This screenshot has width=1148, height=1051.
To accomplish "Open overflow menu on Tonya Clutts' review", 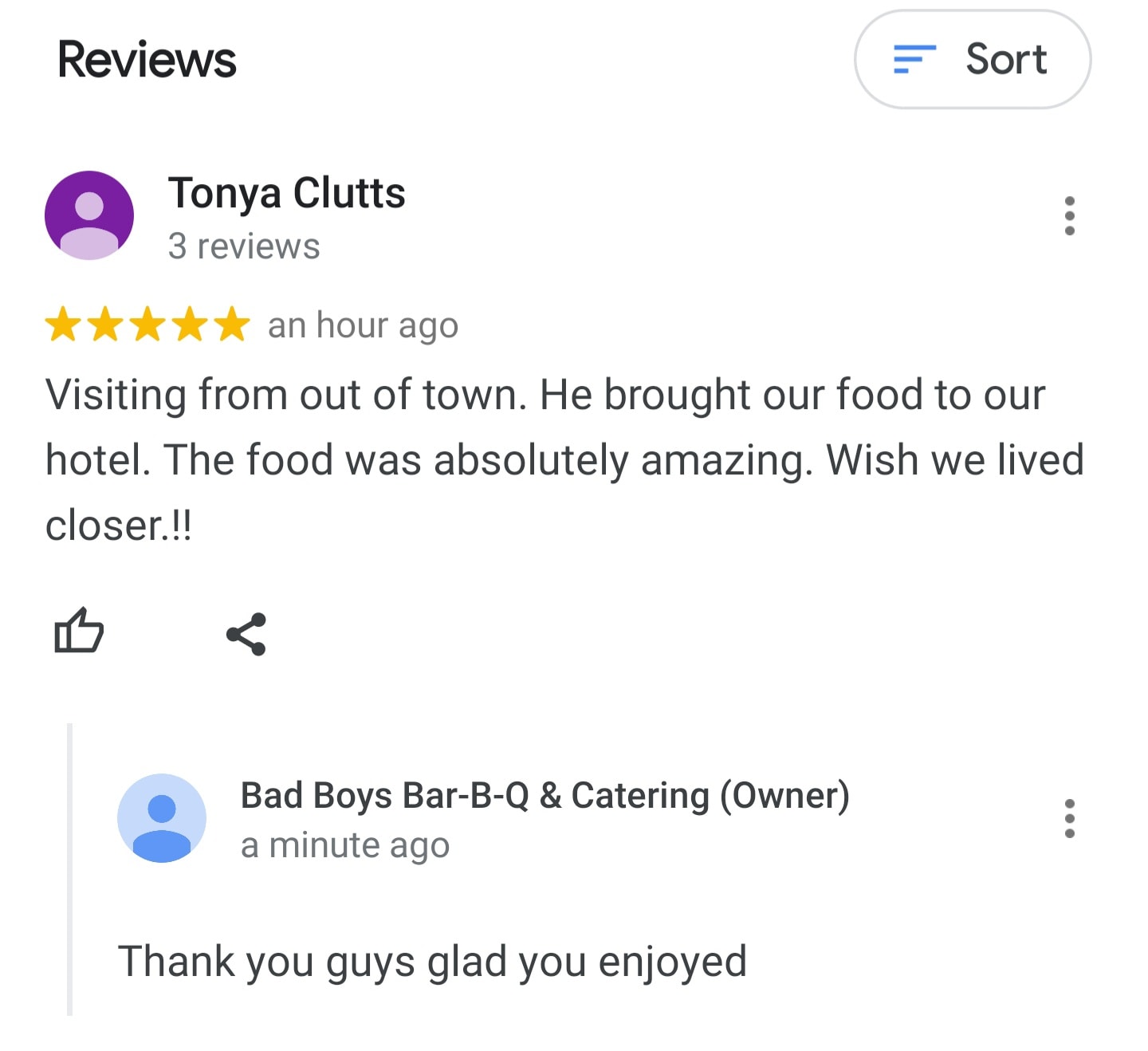I will coord(1069,216).
